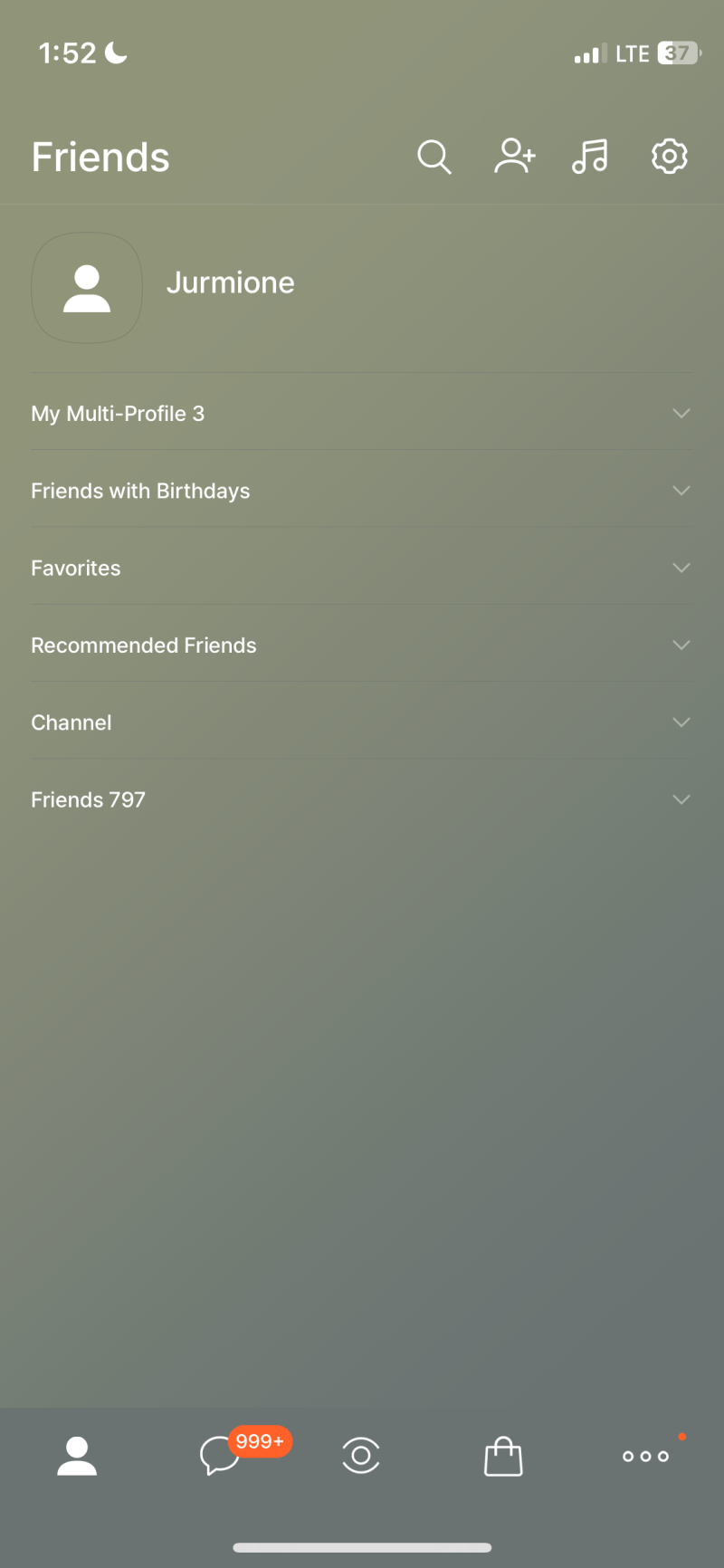
Task: Open the View tab eye icon
Action: [x=360, y=1456]
